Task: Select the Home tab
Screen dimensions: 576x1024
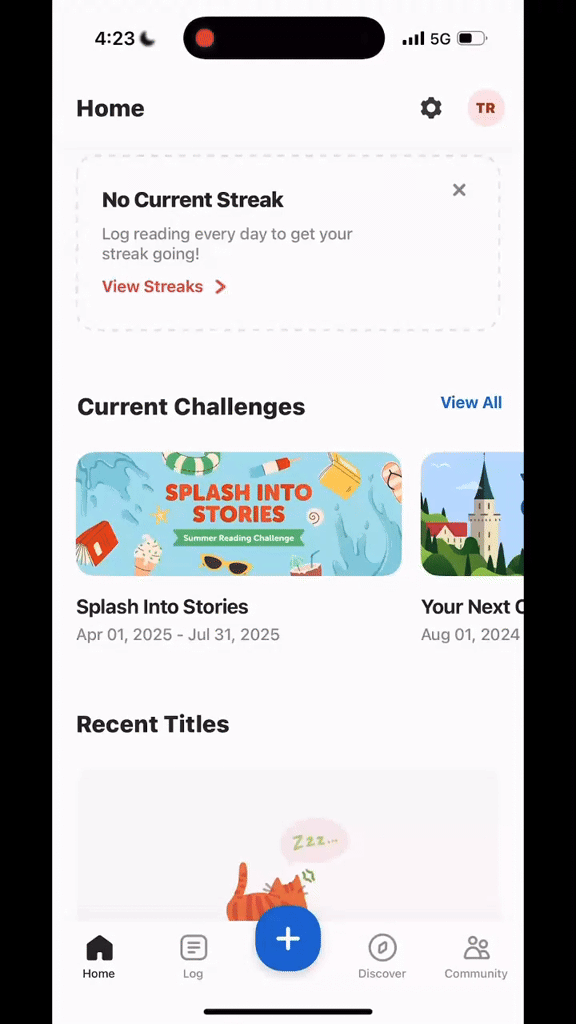Action: (x=99, y=957)
